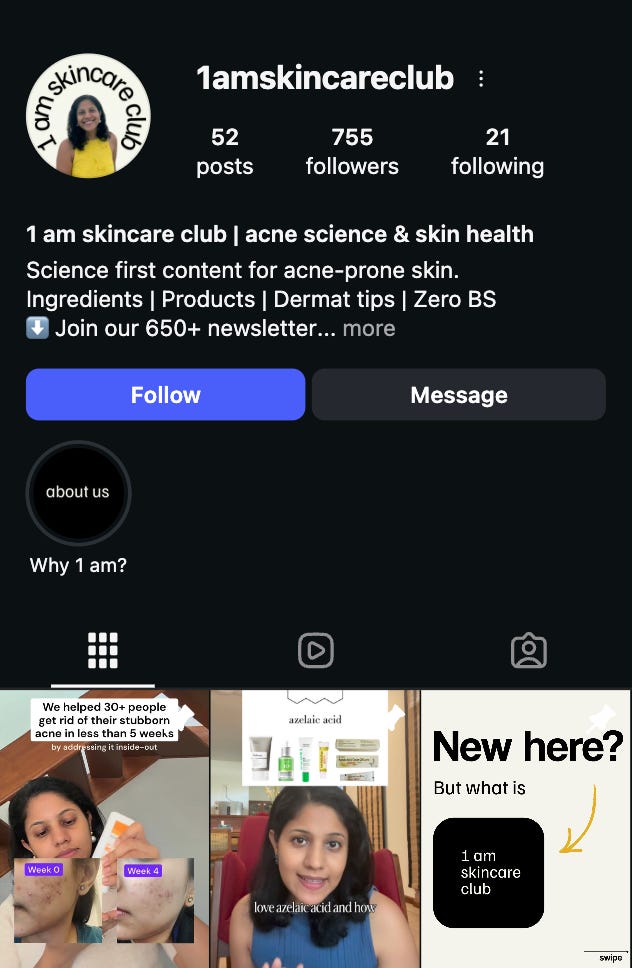
Task: View the 21 following list
Action: (497, 151)
